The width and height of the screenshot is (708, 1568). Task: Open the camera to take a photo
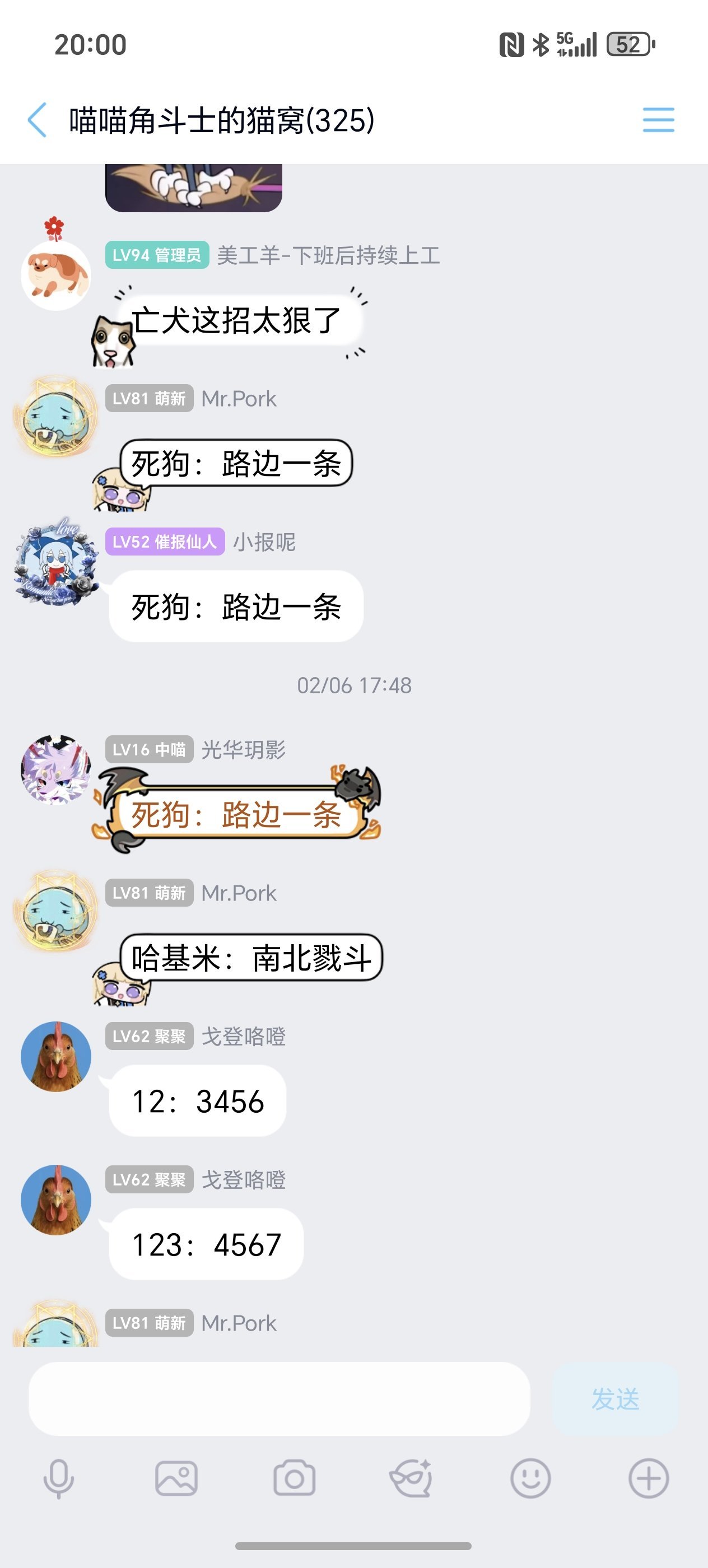294,1478
